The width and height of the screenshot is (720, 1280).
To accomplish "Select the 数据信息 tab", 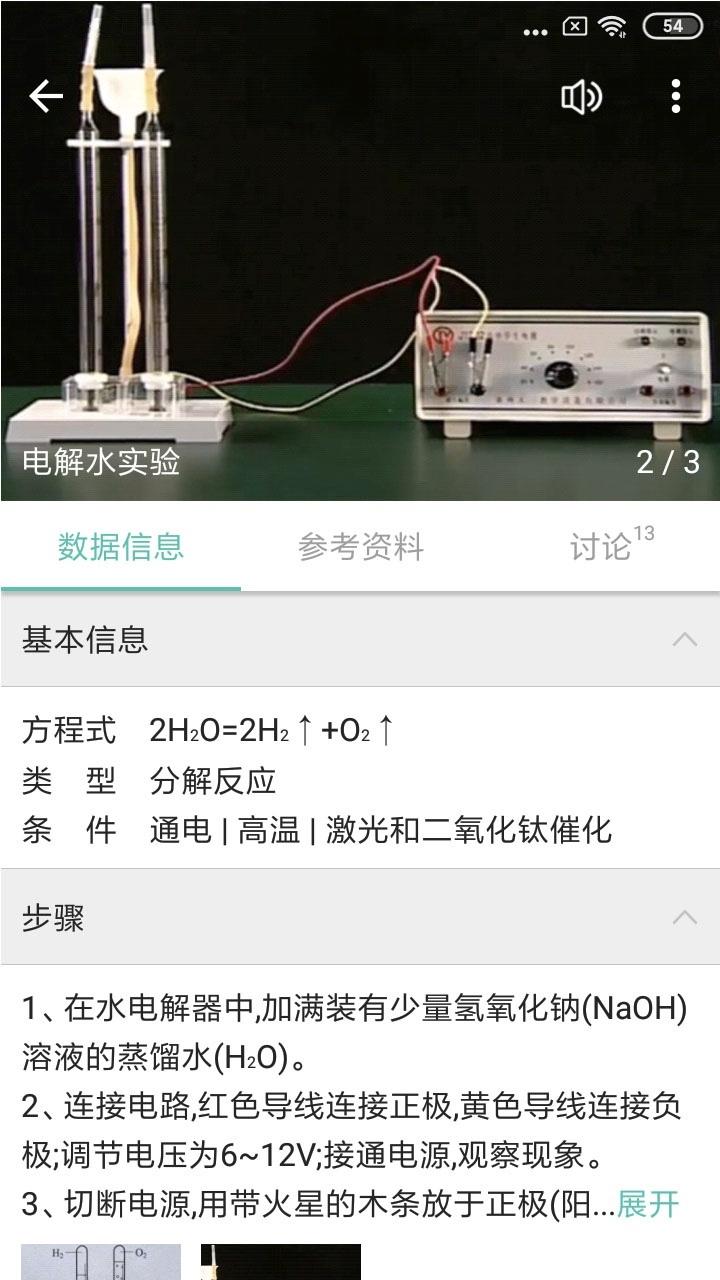I will click(x=121, y=545).
